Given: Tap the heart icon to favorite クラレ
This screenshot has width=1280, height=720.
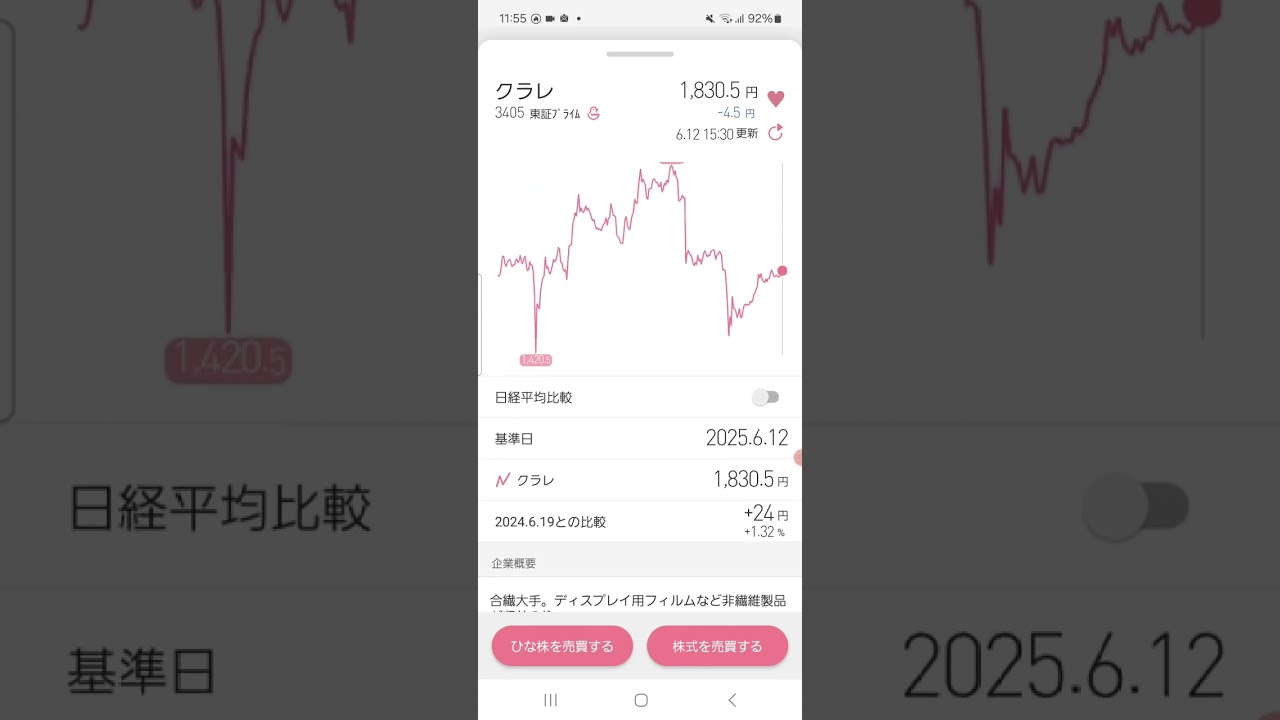Looking at the screenshot, I should [776, 99].
